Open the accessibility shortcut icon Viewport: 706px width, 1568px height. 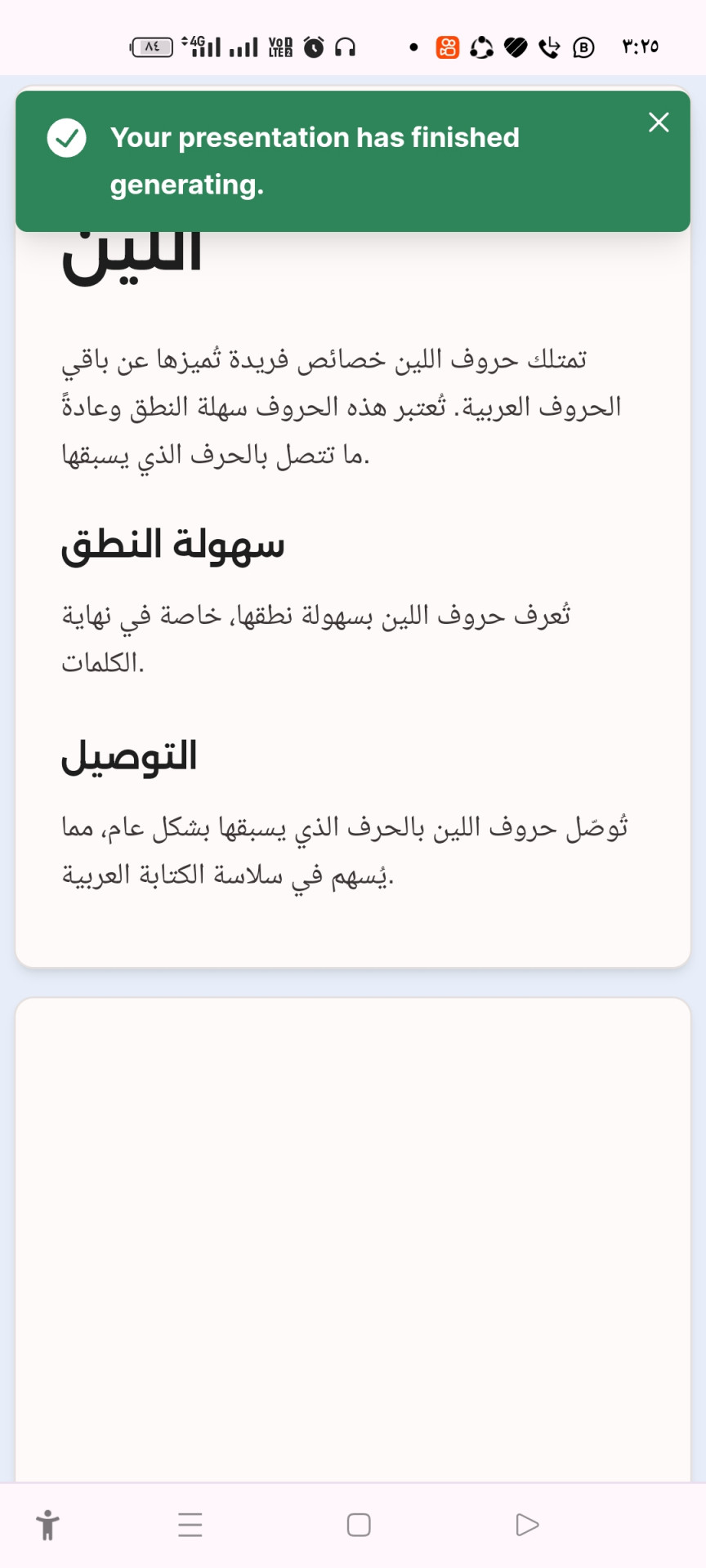48,1525
